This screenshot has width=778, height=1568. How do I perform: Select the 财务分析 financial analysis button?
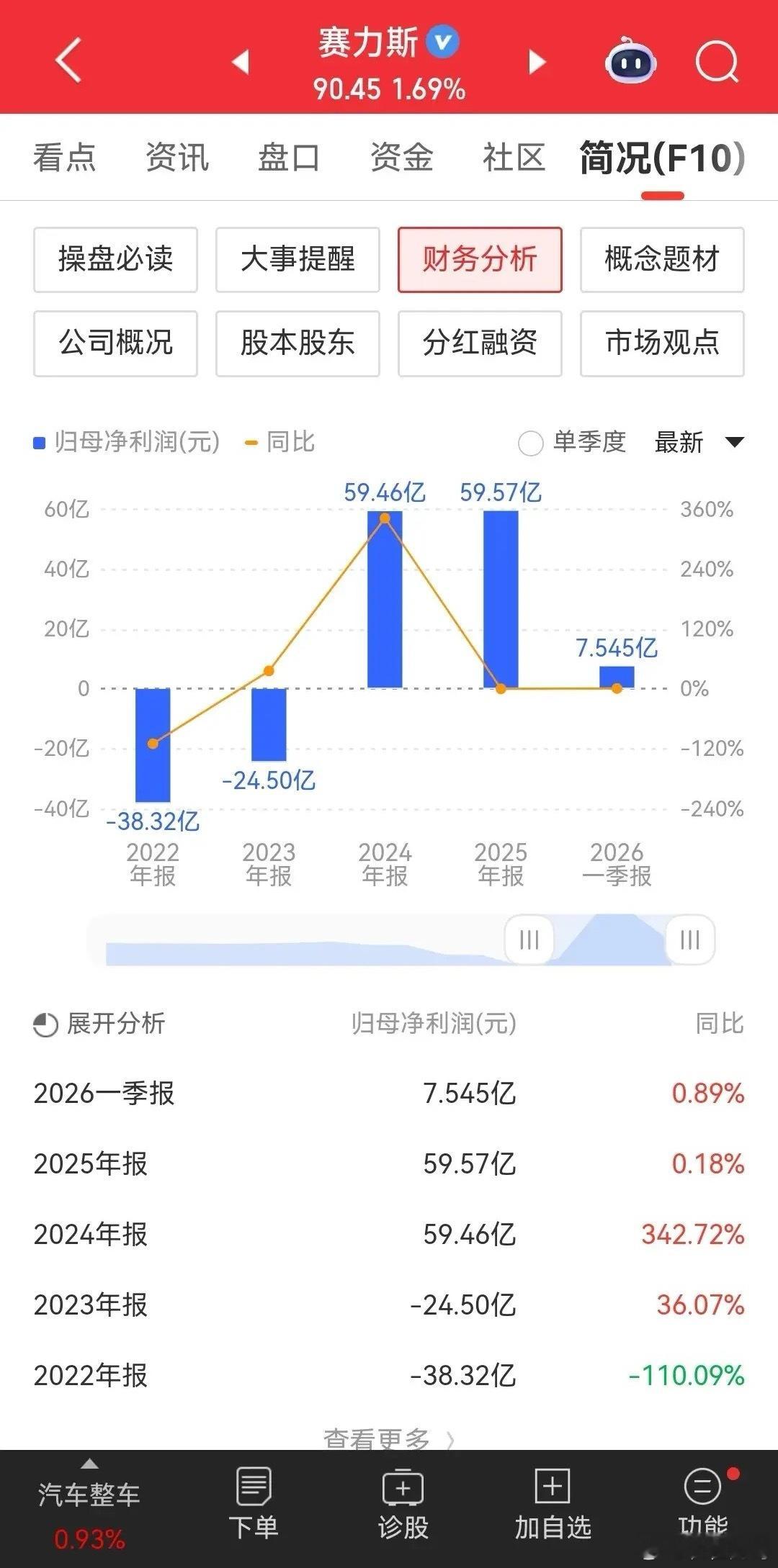480,261
